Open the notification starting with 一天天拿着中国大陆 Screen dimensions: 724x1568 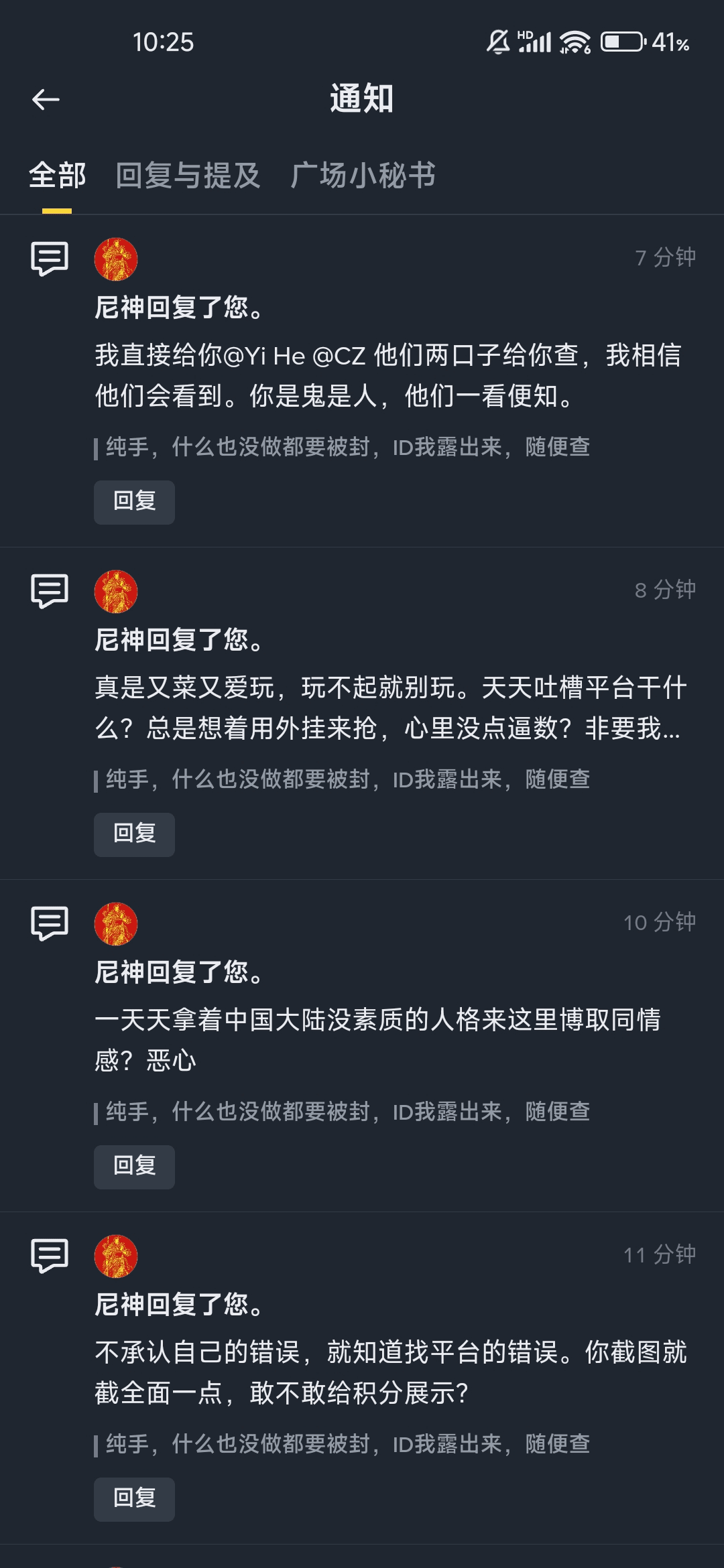click(x=379, y=1040)
